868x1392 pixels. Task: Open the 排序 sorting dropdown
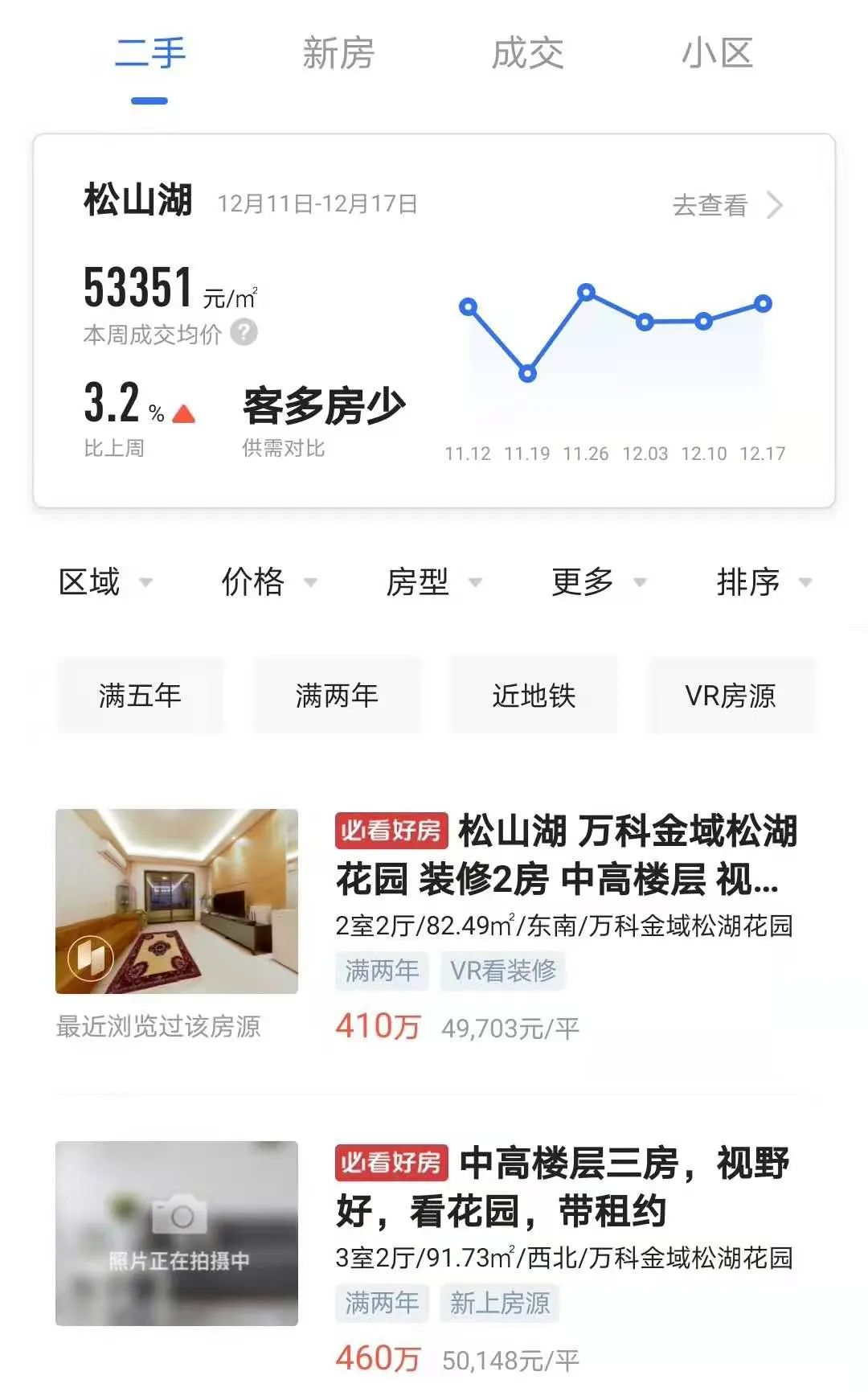pyautogui.click(x=747, y=582)
